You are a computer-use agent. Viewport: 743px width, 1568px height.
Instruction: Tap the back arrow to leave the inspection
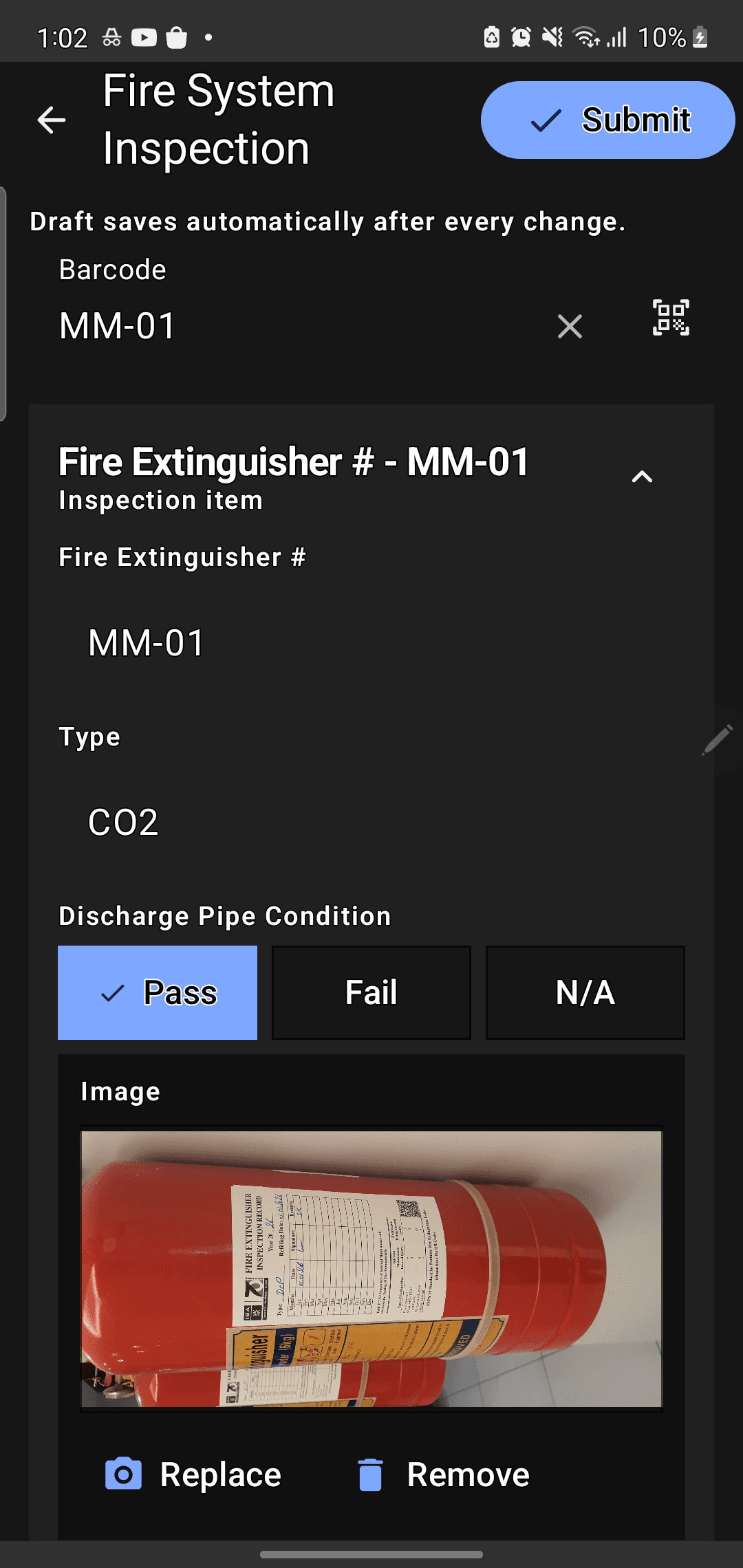point(50,120)
